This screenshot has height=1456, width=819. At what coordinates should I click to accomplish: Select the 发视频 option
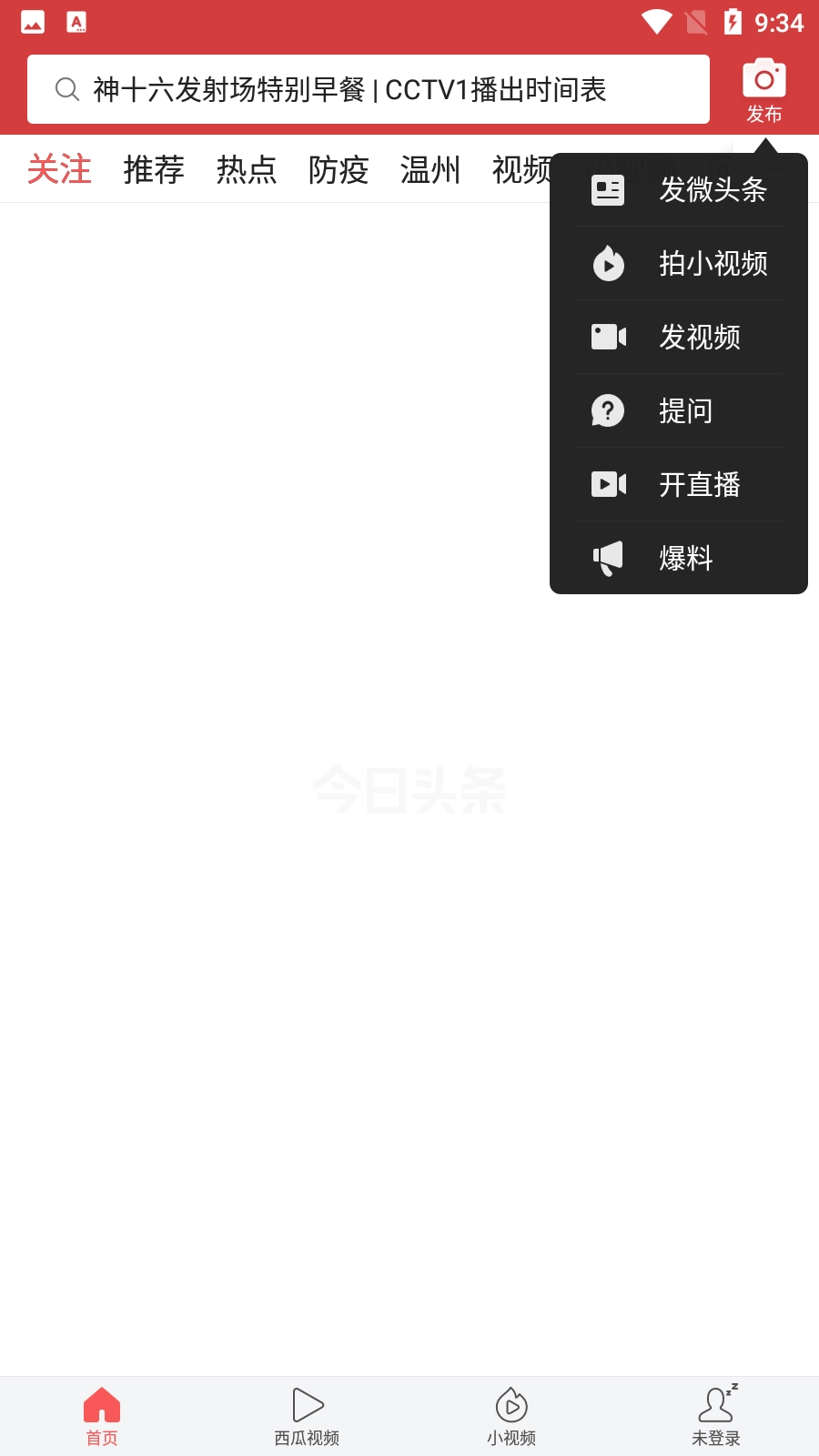(x=679, y=338)
